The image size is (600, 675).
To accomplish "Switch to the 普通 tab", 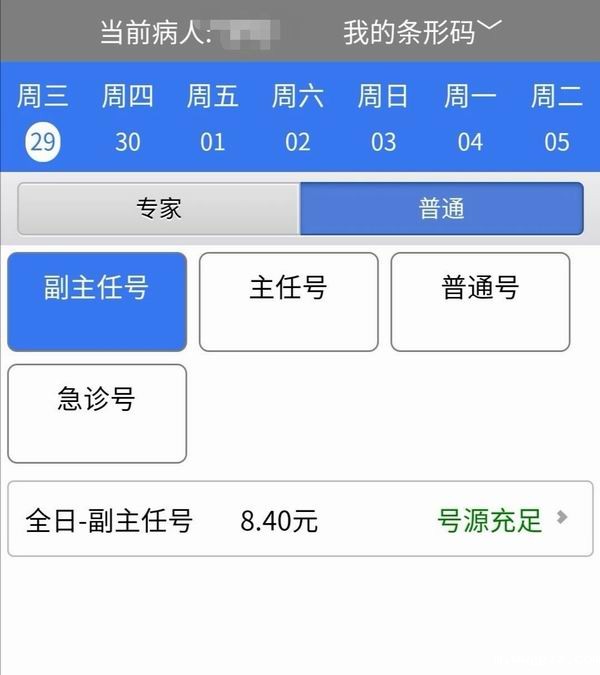I will point(441,209).
